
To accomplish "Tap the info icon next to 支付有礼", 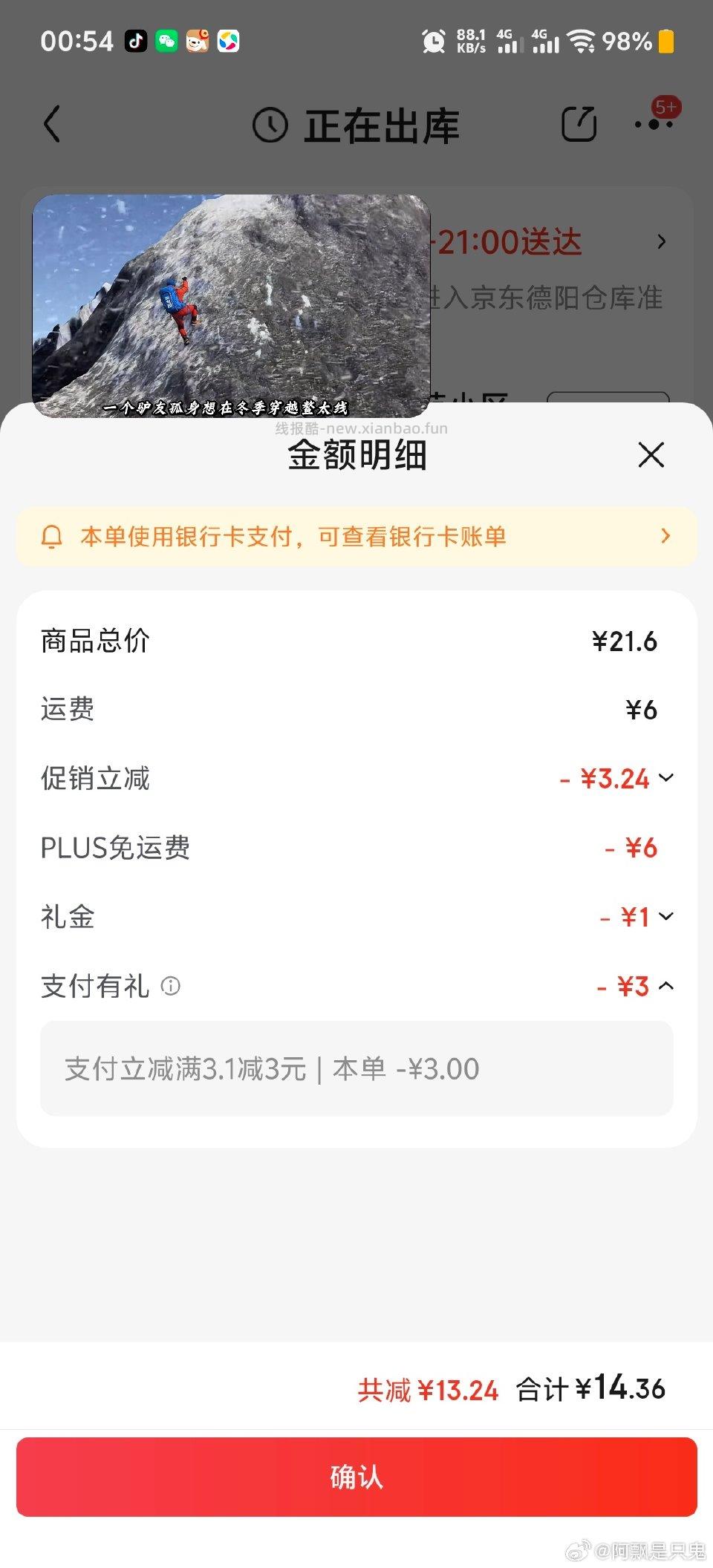I will click(x=169, y=987).
